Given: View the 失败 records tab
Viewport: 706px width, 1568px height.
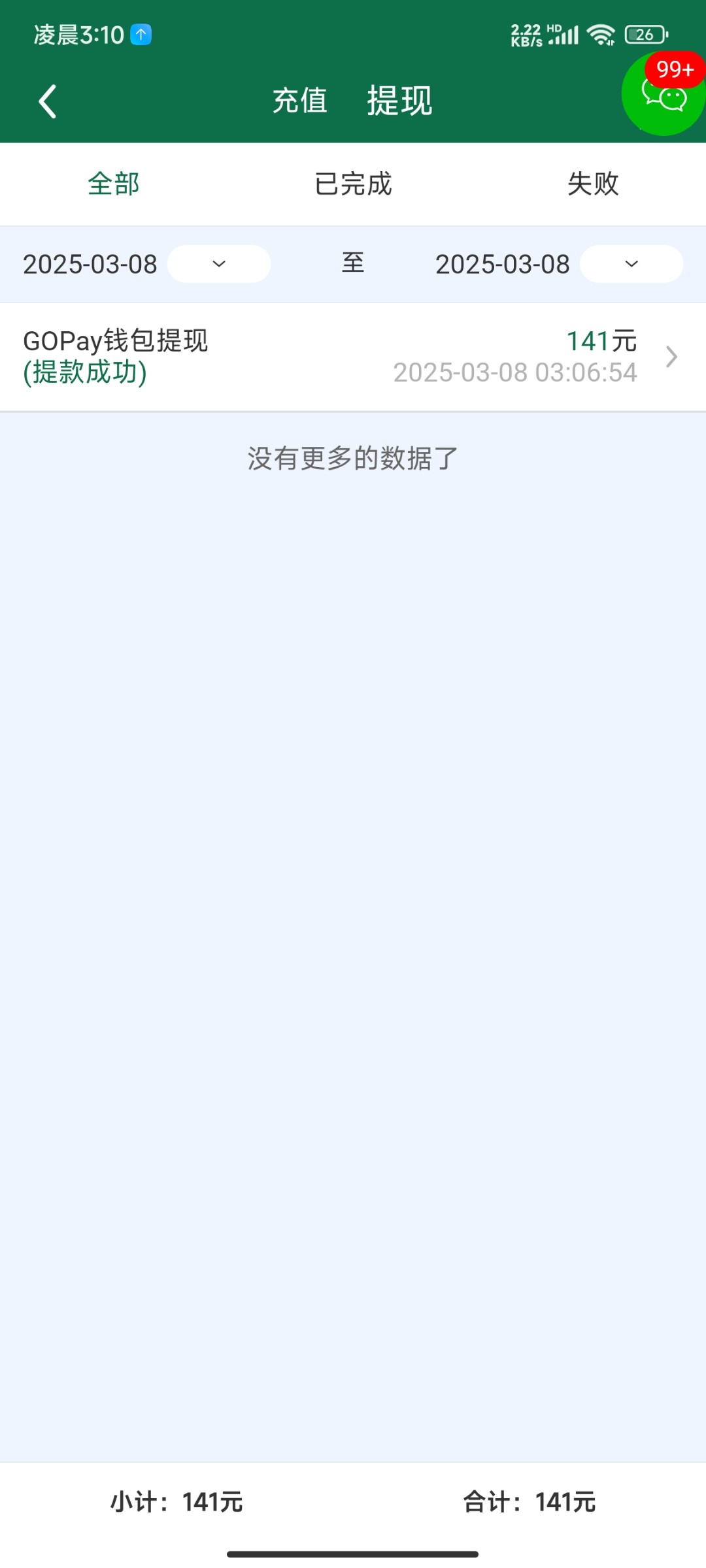Looking at the screenshot, I should [x=593, y=184].
